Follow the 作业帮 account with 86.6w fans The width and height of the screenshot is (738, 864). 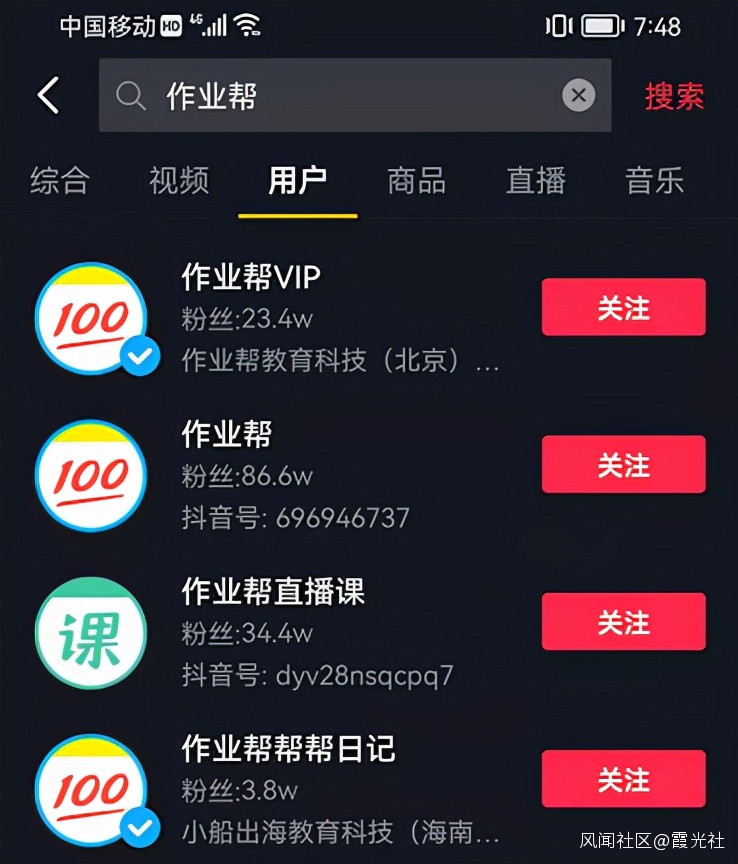pyautogui.click(x=623, y=465)
